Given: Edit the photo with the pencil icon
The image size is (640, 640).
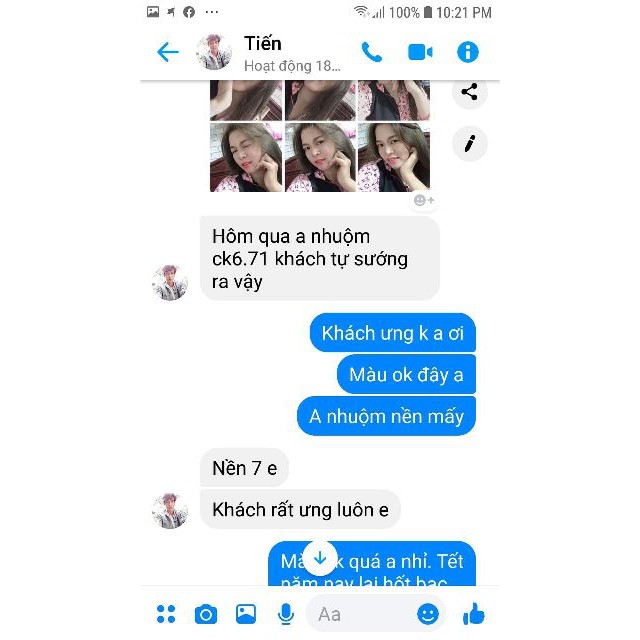Looking at the screenshot, I should [x=469, y=144].
